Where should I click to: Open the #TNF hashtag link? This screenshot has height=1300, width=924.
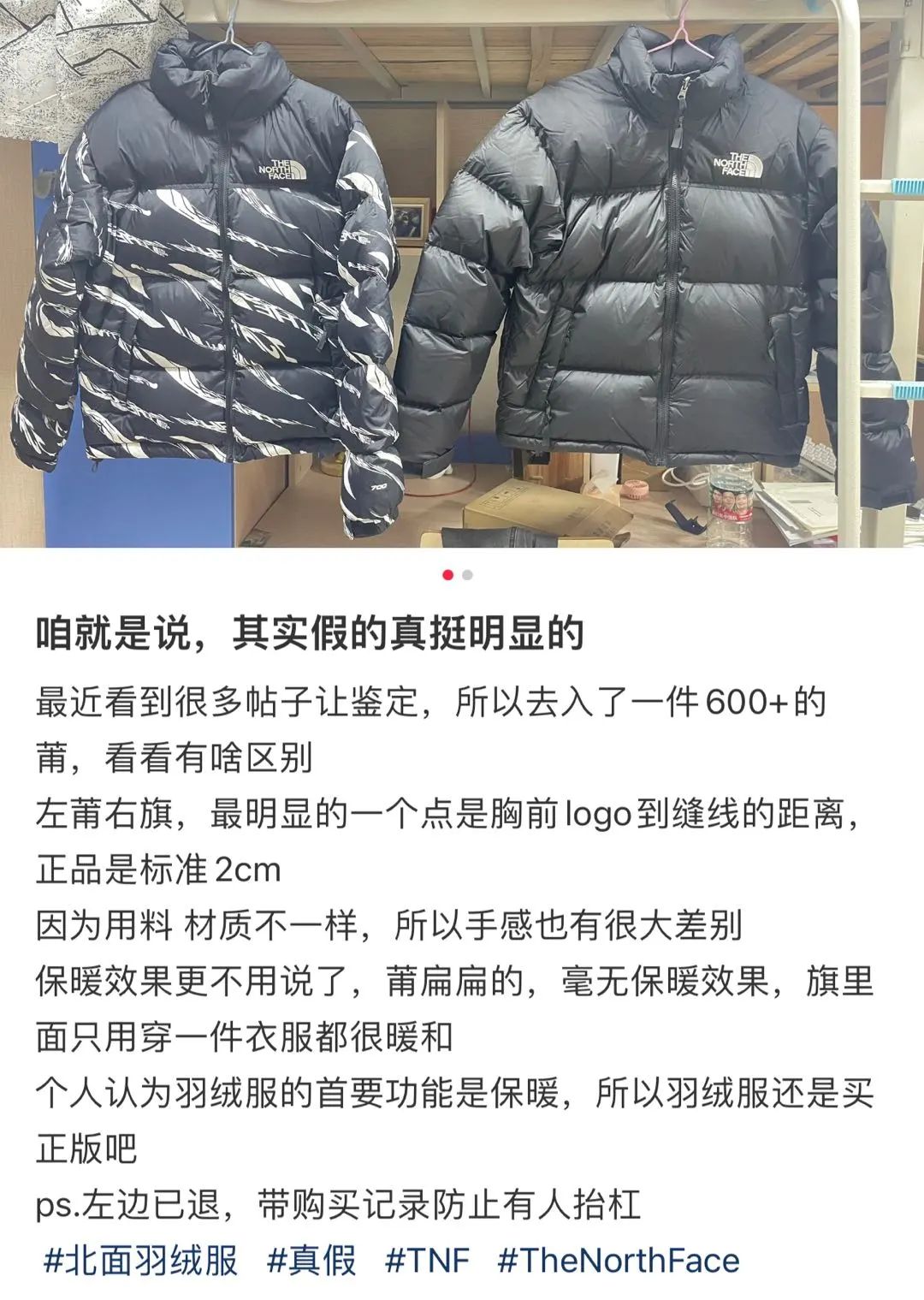click(427, 1261)
